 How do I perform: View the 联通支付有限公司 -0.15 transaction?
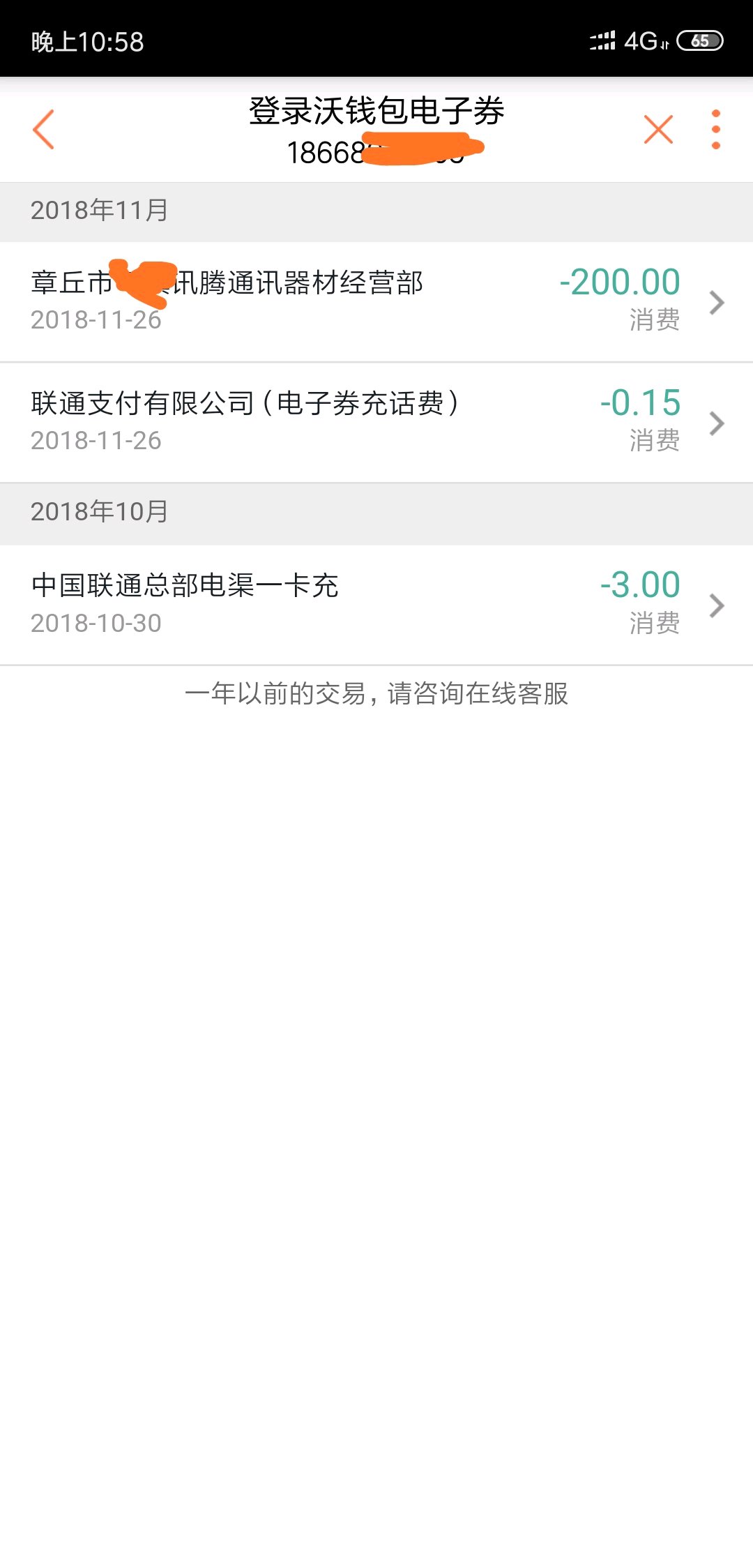click(376, 422)
